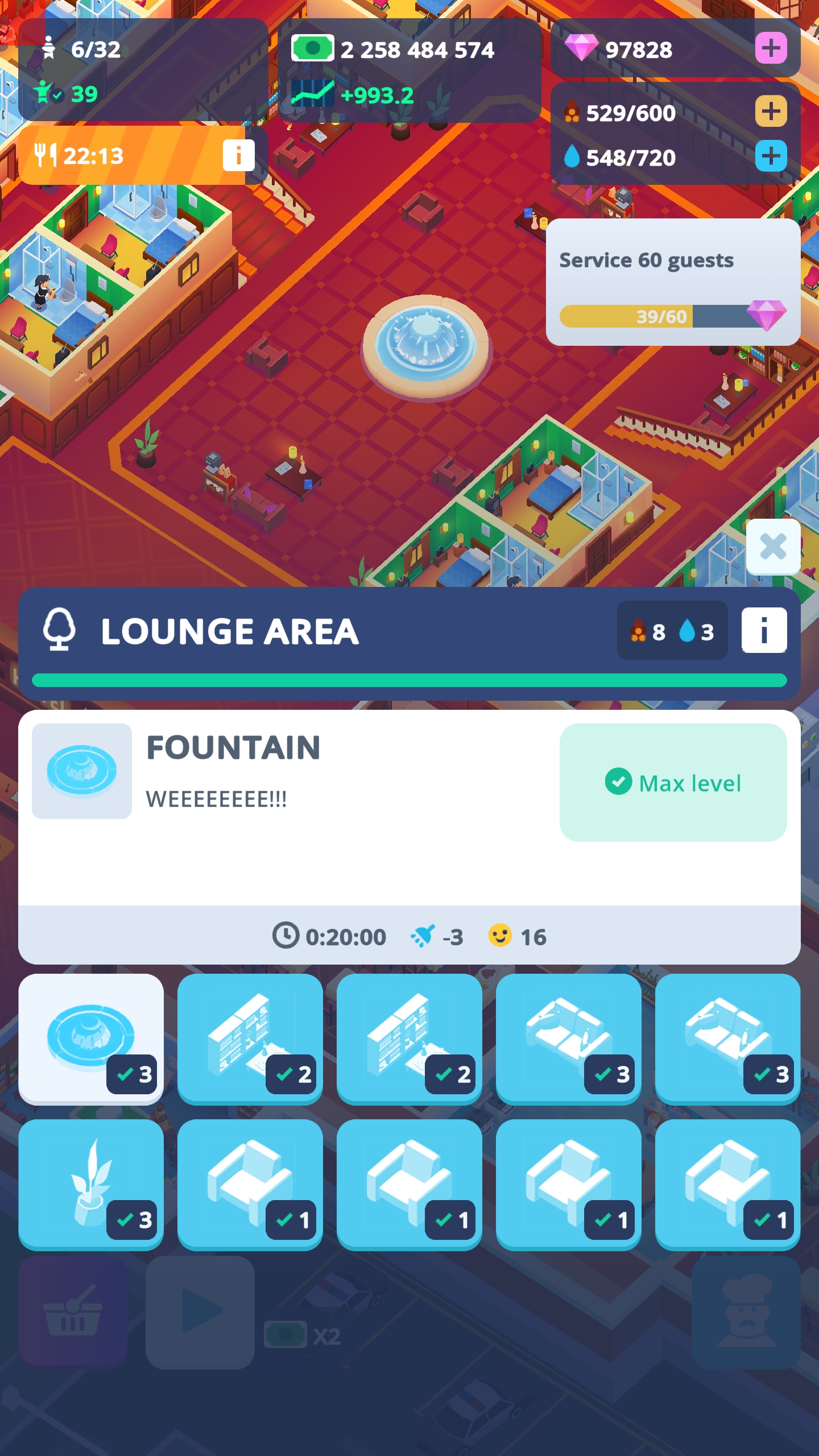Select the last armchair decoration icon

(728, 1183)
